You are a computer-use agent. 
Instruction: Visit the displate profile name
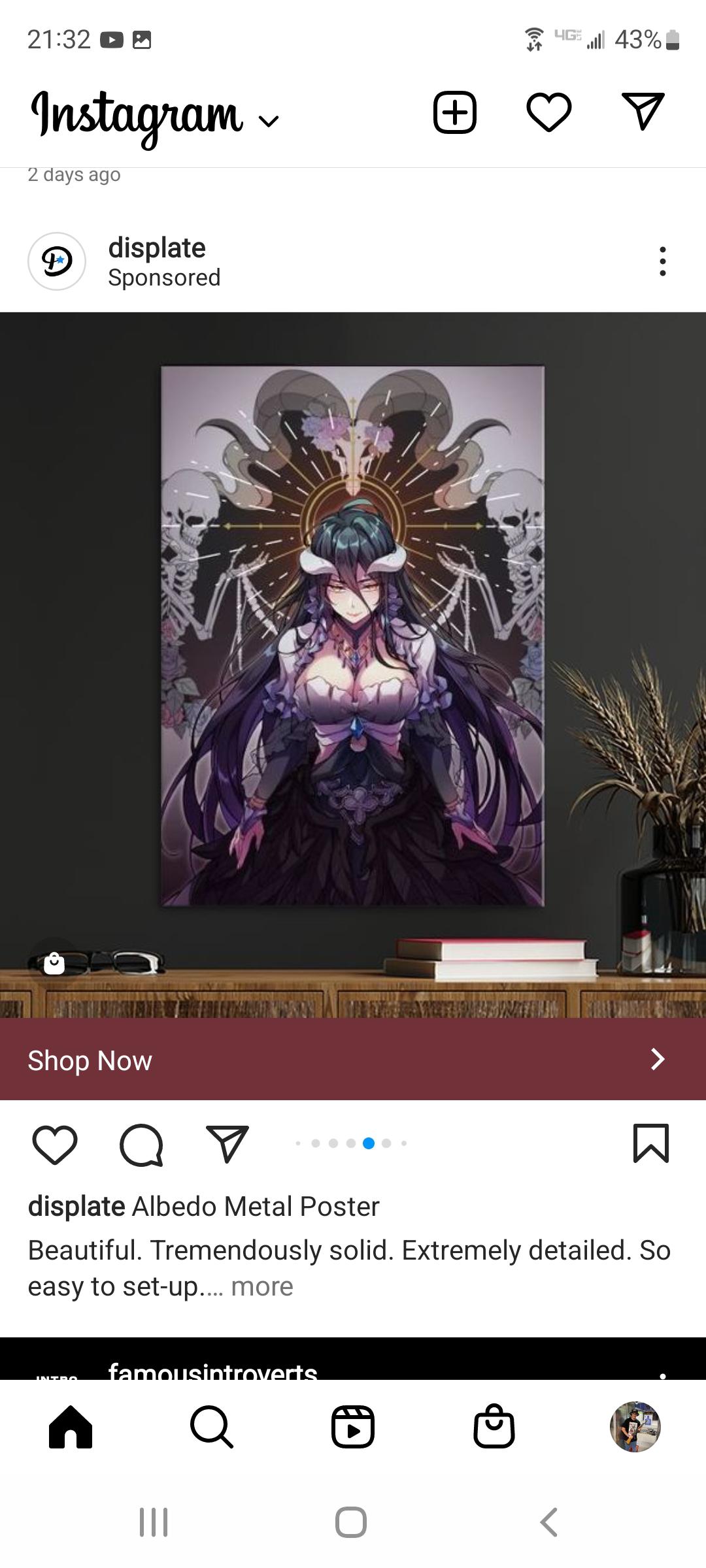tap(157, 248)
